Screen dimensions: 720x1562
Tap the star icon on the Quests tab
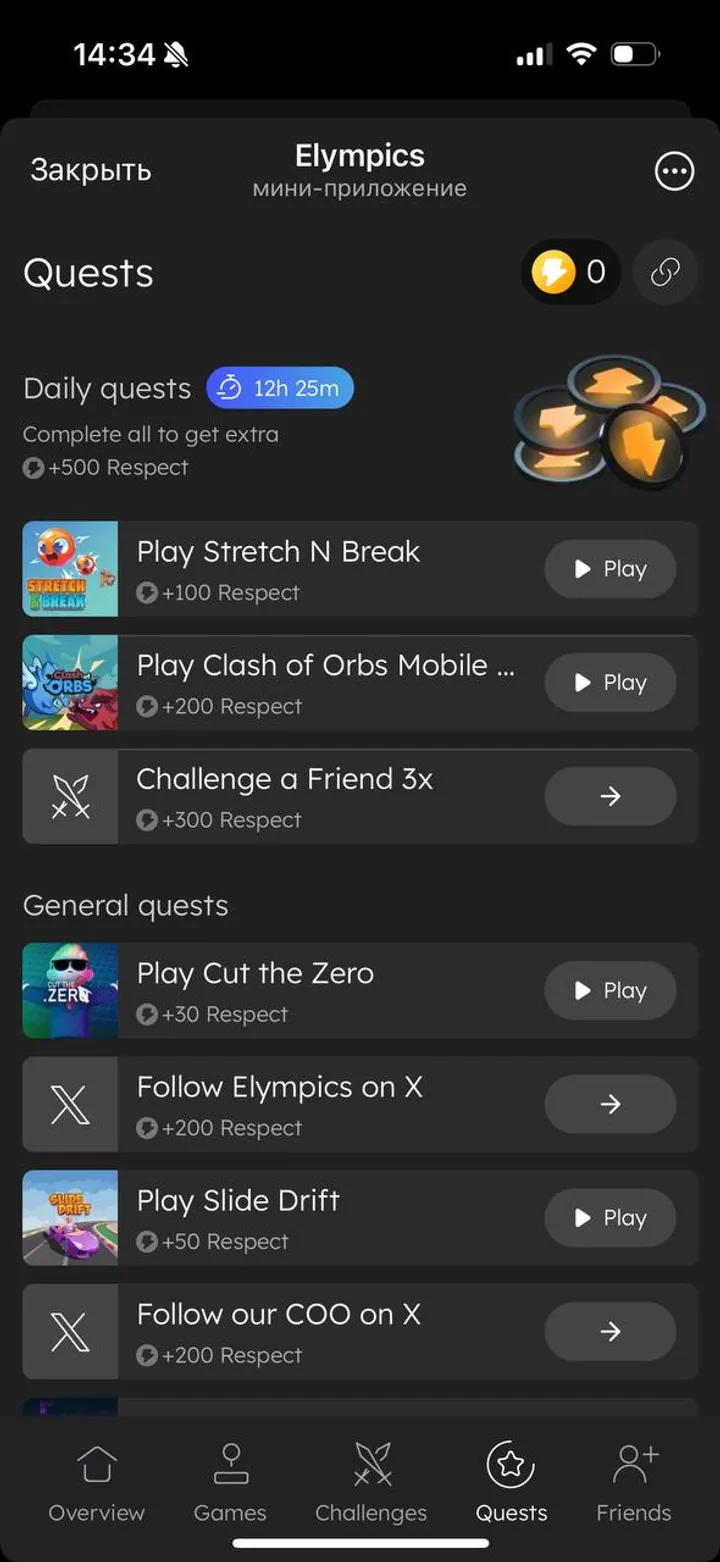pos(510,1463)
